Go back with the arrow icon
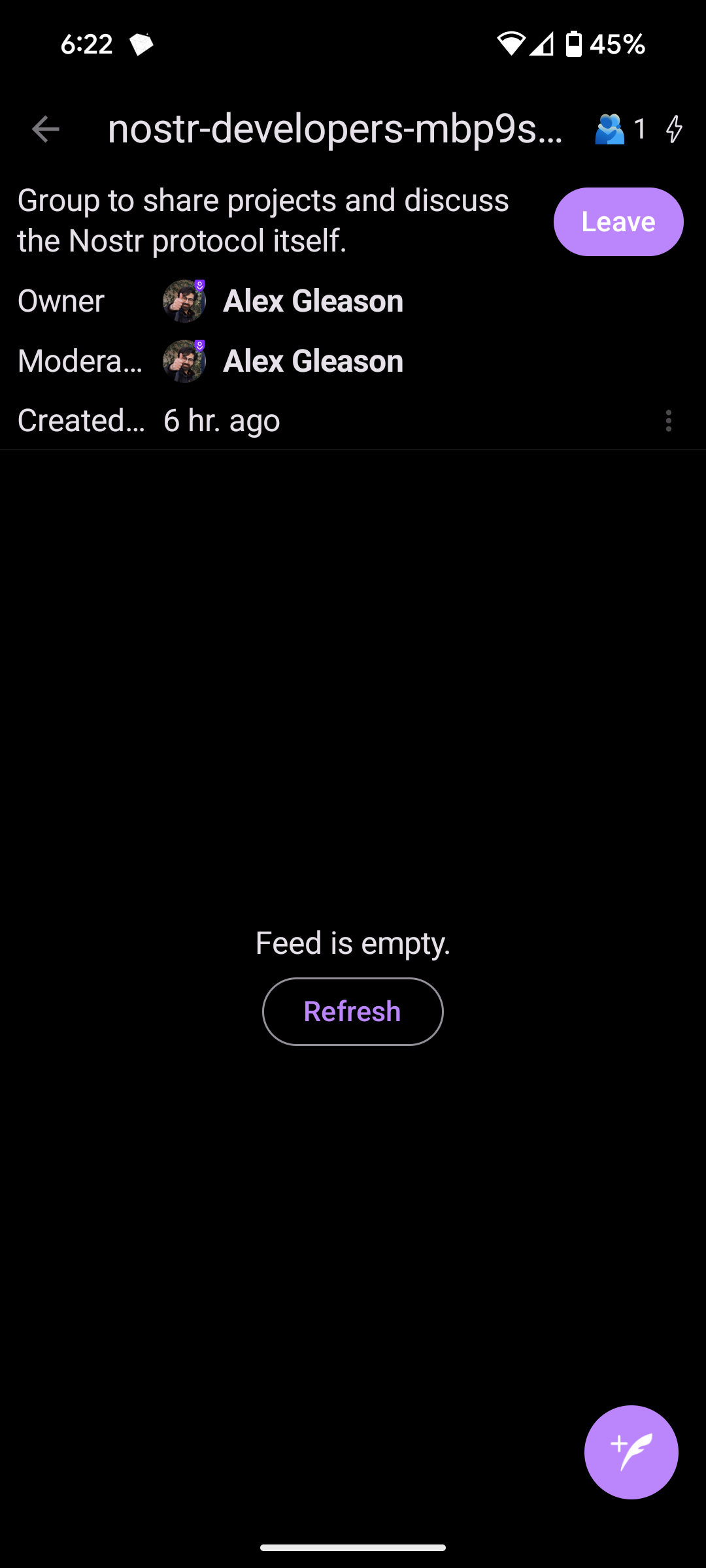Screen dimensions: 706x1568 coord(46,129)
